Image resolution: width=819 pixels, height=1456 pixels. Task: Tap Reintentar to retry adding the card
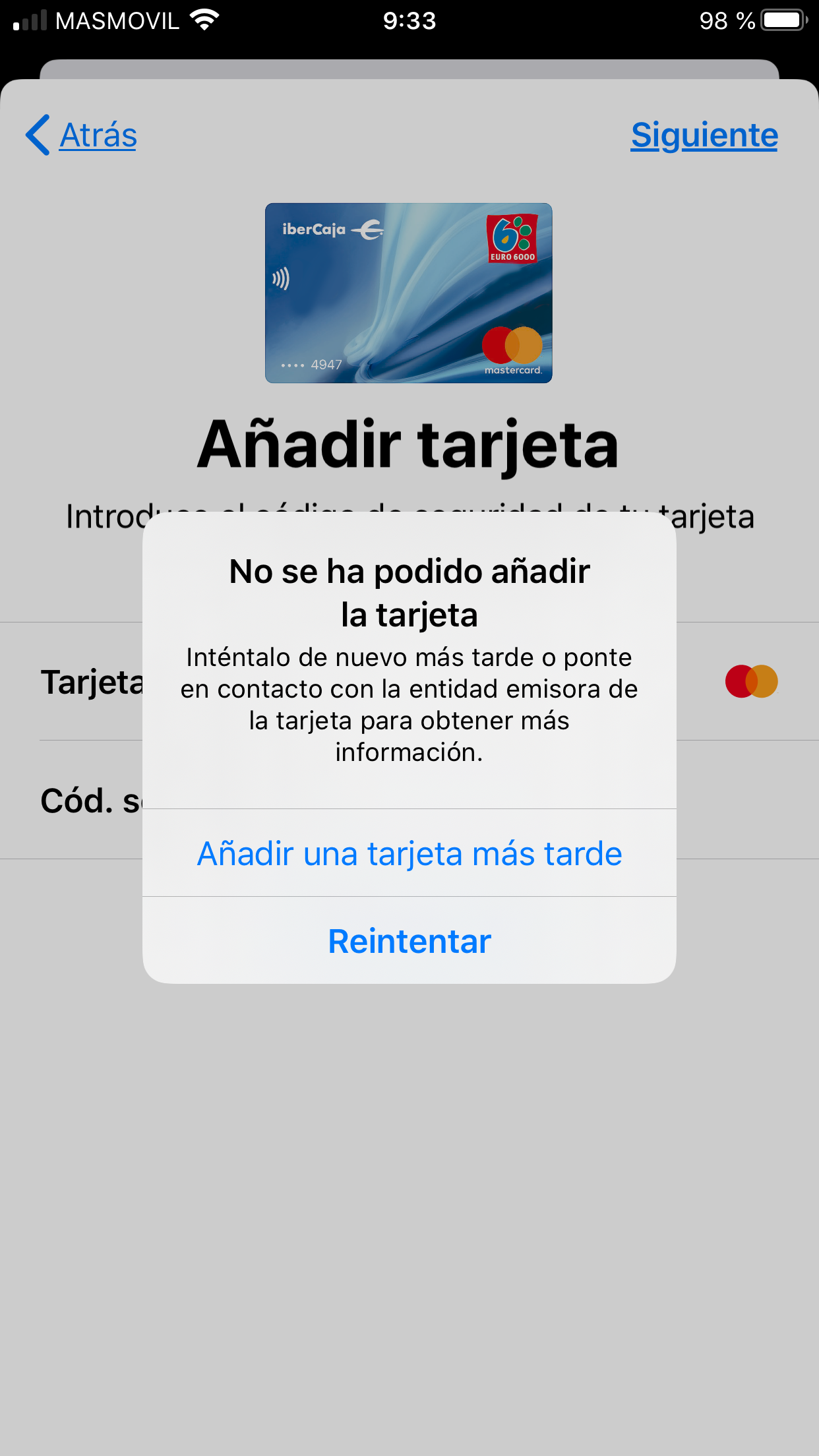point(409,941)
